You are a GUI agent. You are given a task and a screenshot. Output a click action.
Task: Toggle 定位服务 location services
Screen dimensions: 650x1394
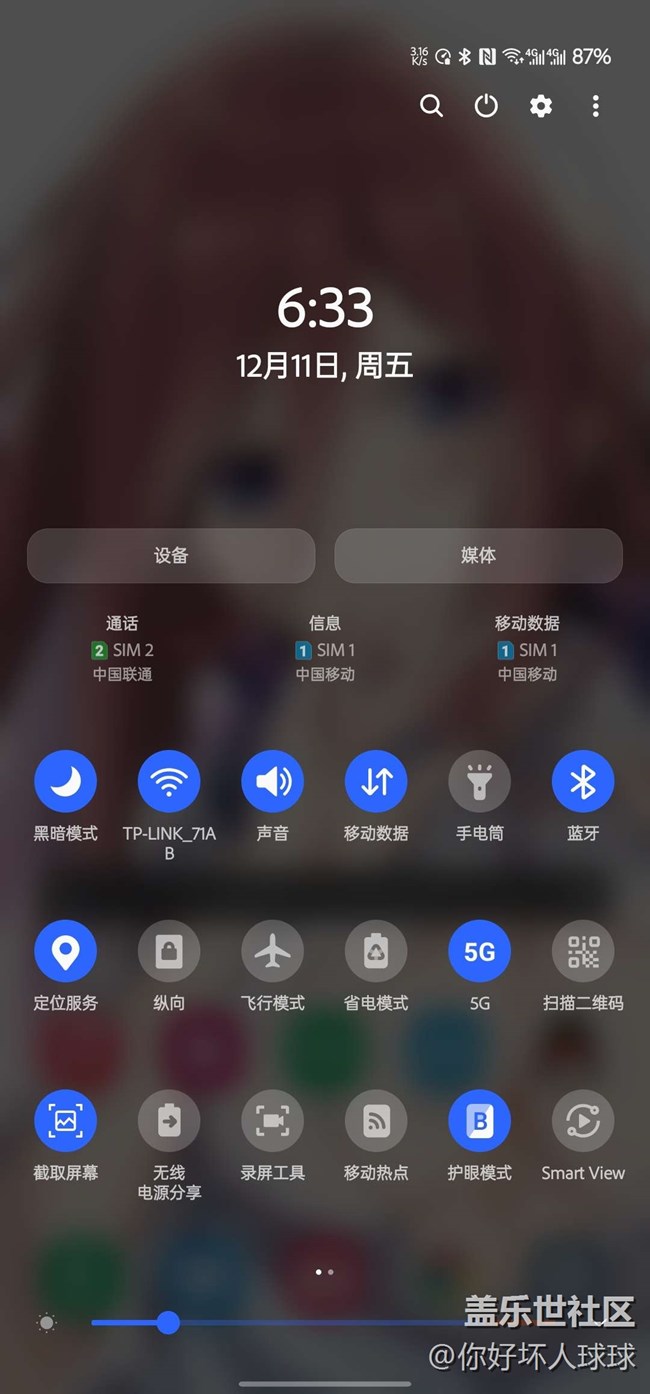pyautogui.click(x=66, y=952)
